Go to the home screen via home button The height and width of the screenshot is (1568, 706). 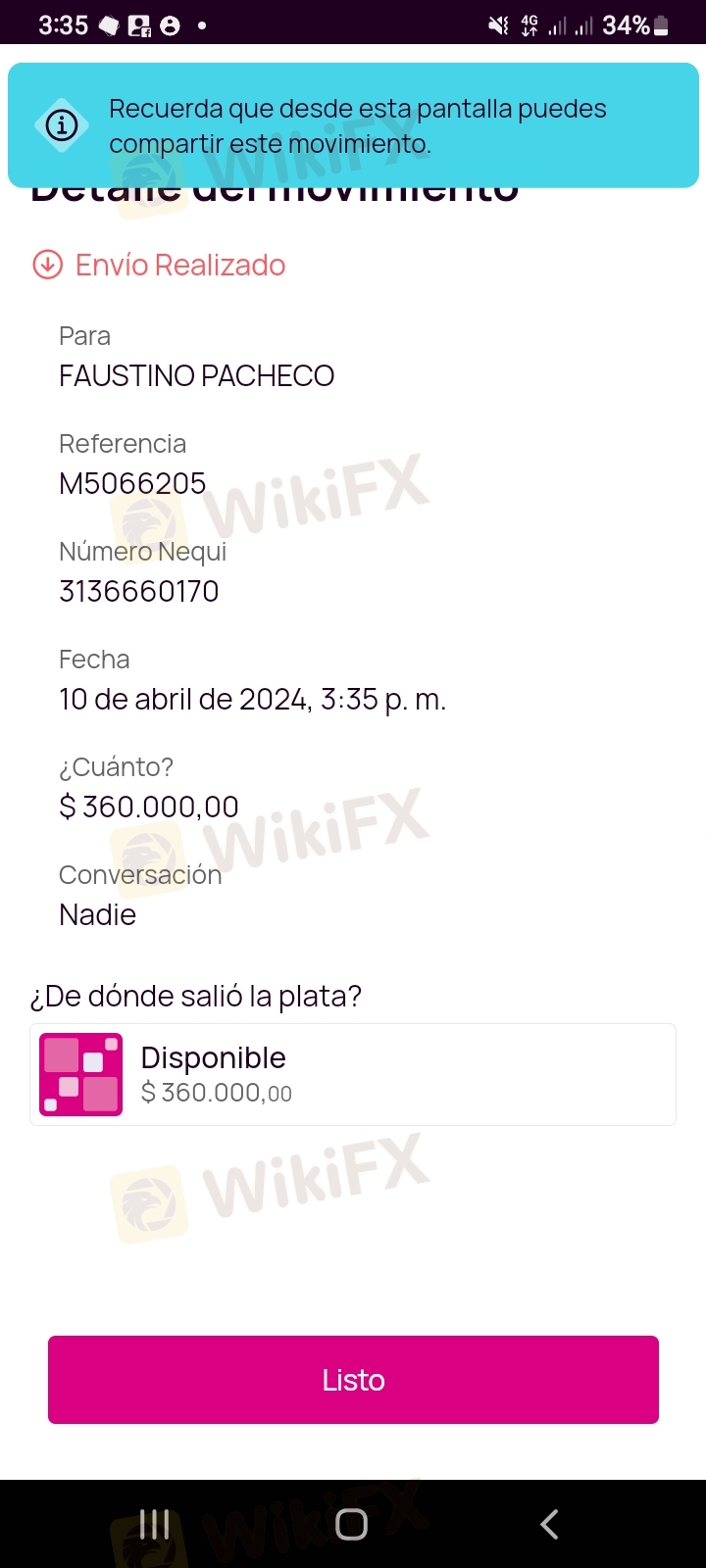pos(351,1524)
